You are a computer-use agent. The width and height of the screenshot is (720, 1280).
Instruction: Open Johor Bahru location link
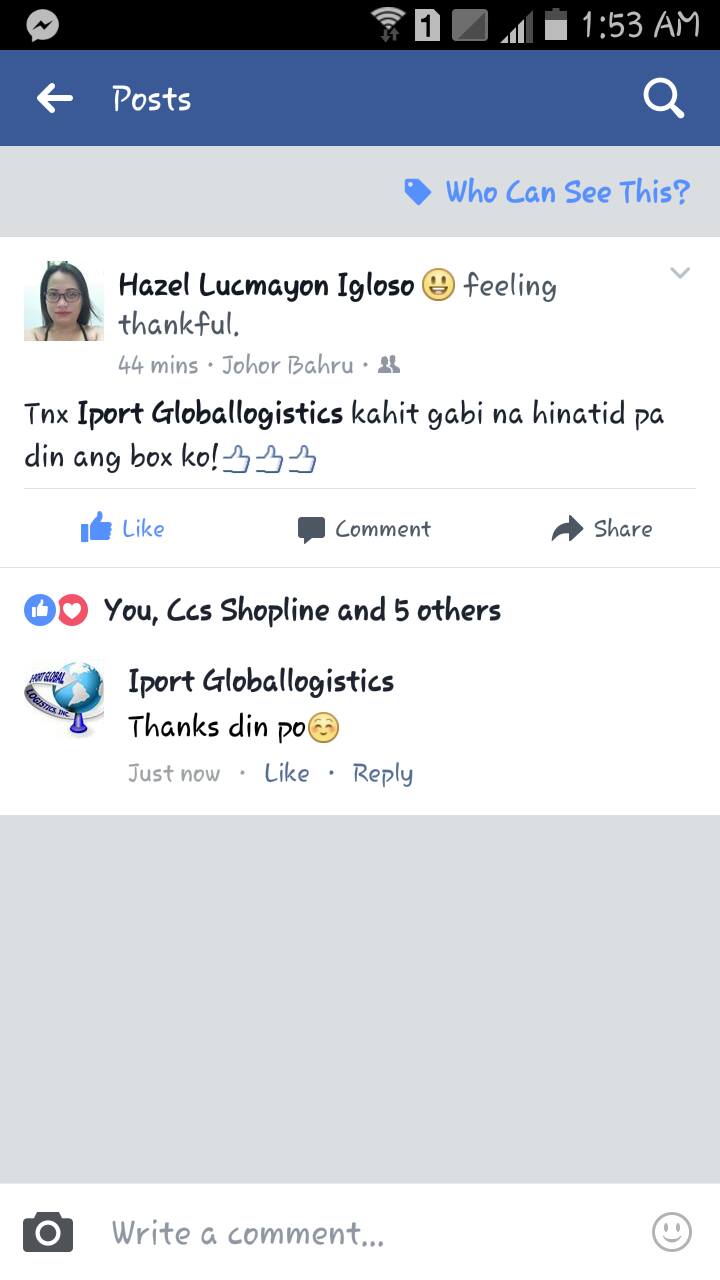coord(288,365)
